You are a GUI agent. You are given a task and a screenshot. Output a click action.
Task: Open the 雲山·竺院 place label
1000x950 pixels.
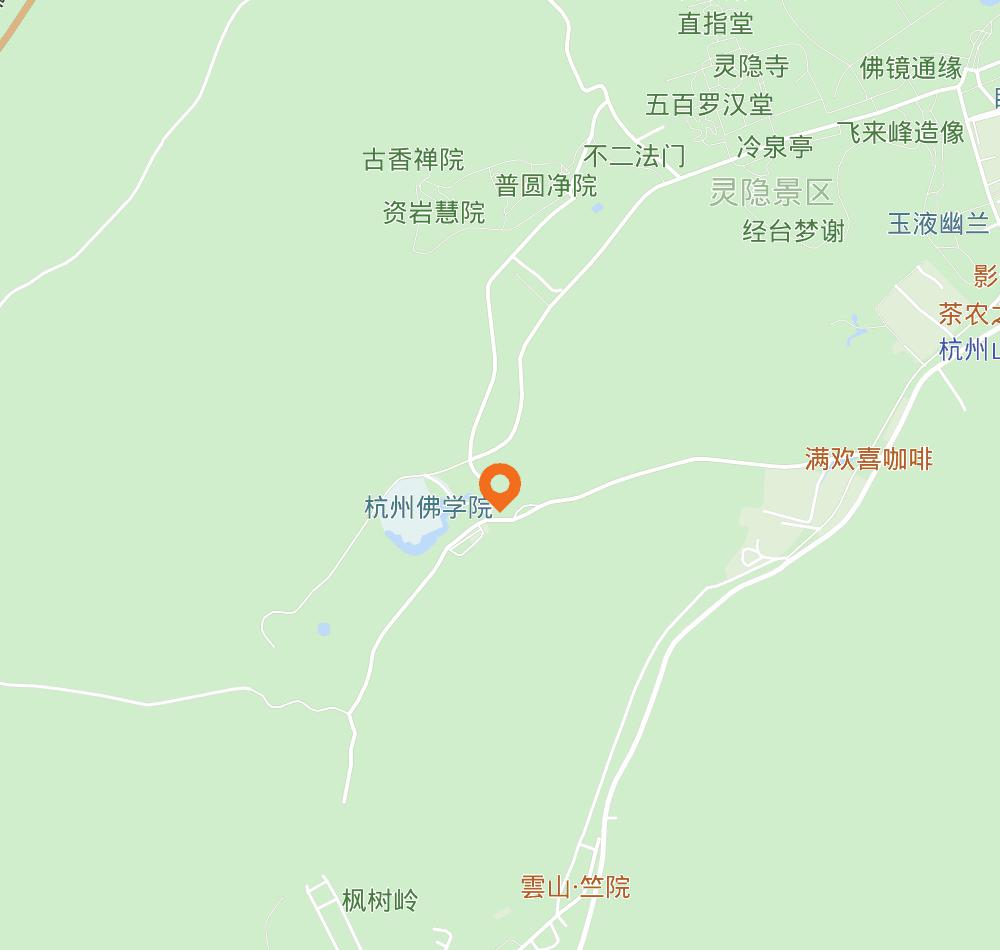575,887
